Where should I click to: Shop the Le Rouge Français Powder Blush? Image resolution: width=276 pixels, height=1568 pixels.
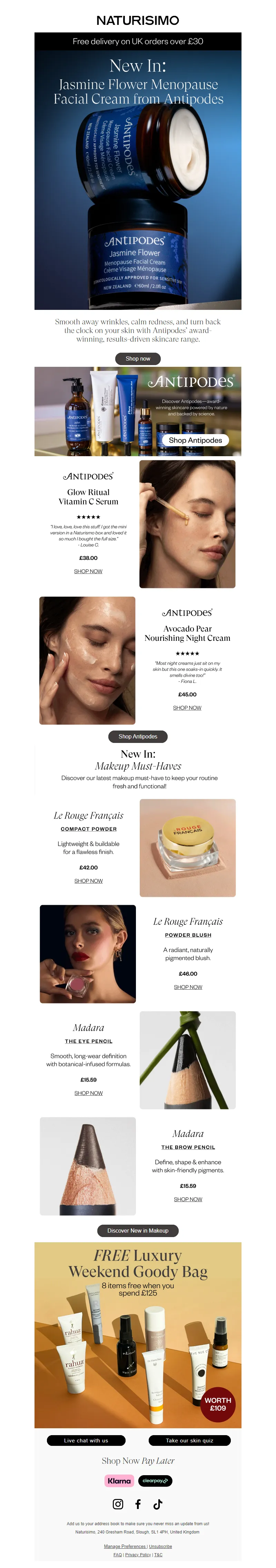188,987
